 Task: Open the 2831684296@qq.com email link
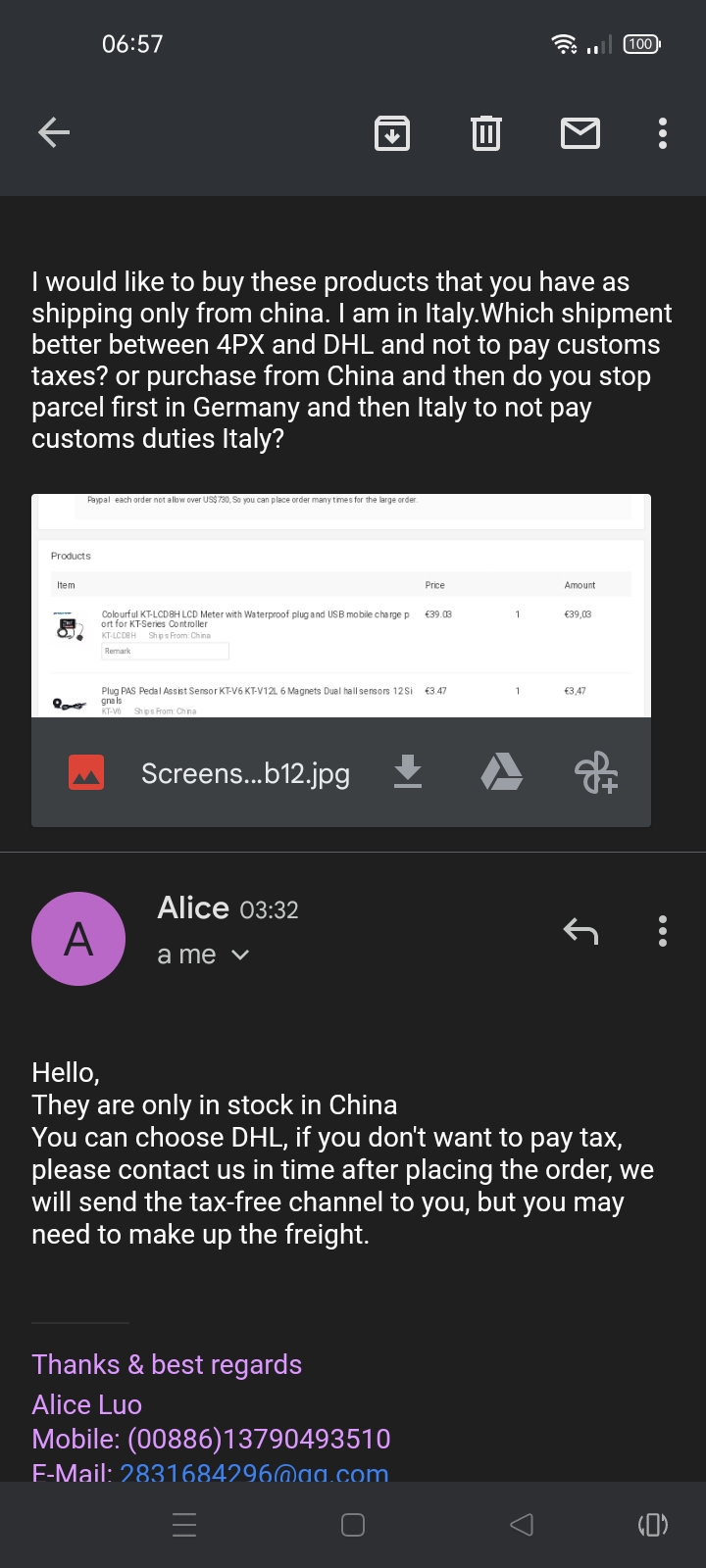tap(254, 1472)
